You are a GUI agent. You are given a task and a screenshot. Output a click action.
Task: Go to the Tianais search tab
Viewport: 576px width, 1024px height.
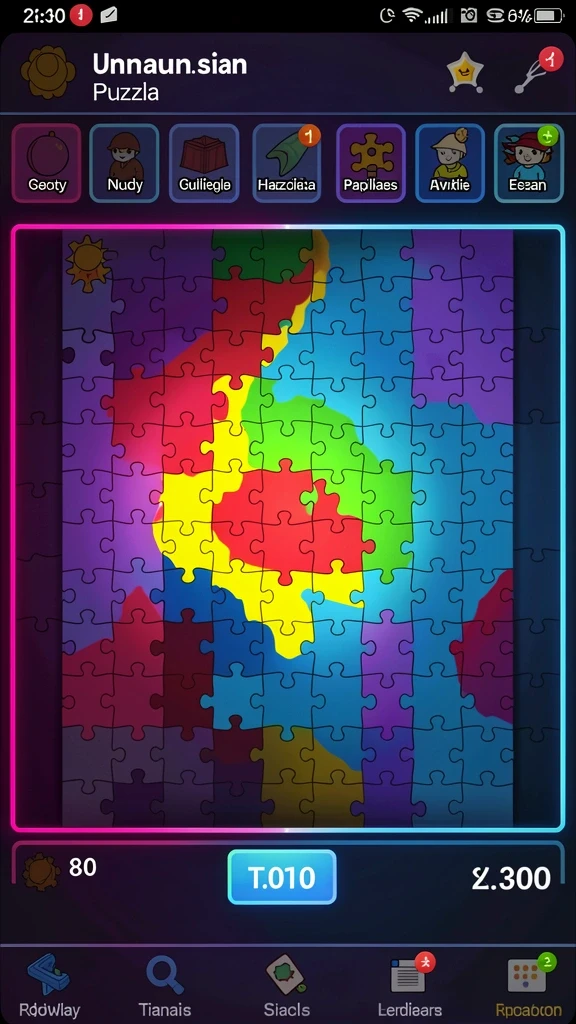pyautogui.click(x=164, y=985)
